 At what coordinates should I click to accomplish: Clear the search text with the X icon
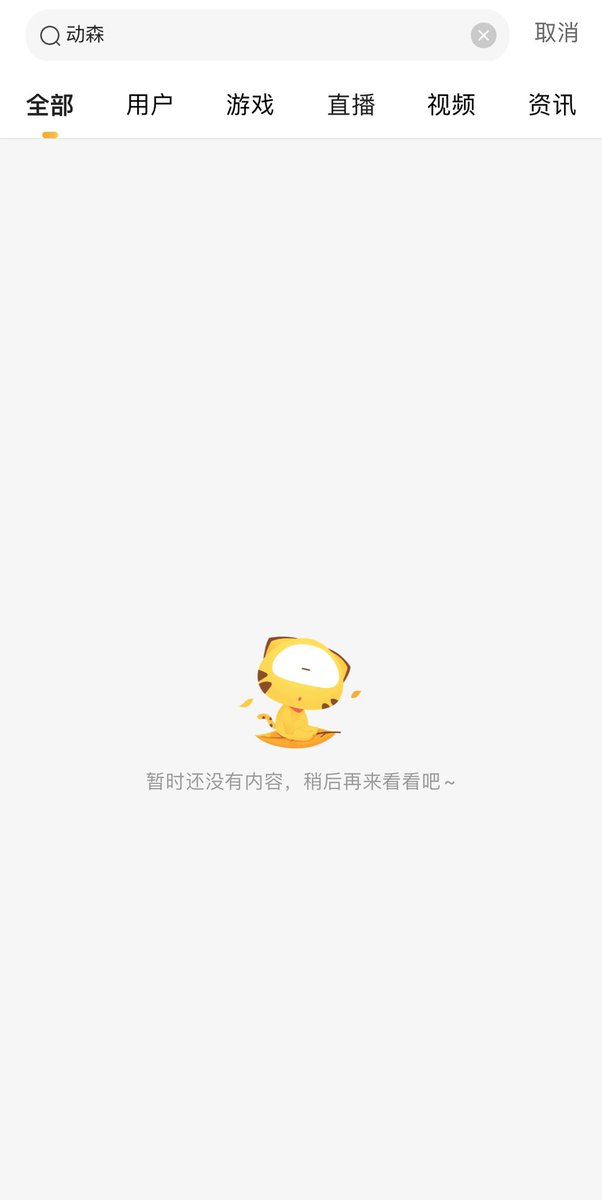[483, 36]
